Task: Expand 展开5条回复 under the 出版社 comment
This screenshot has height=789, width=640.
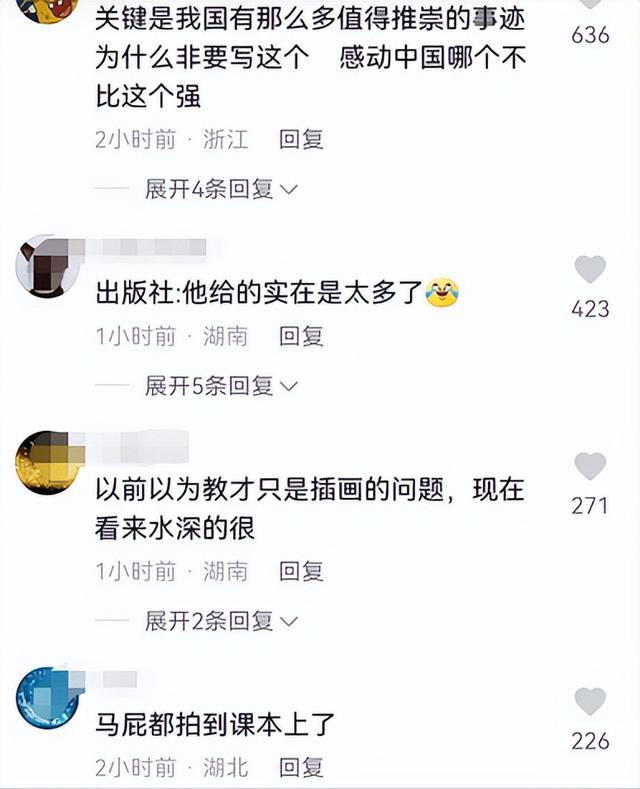Action: [x=221, y=385]
